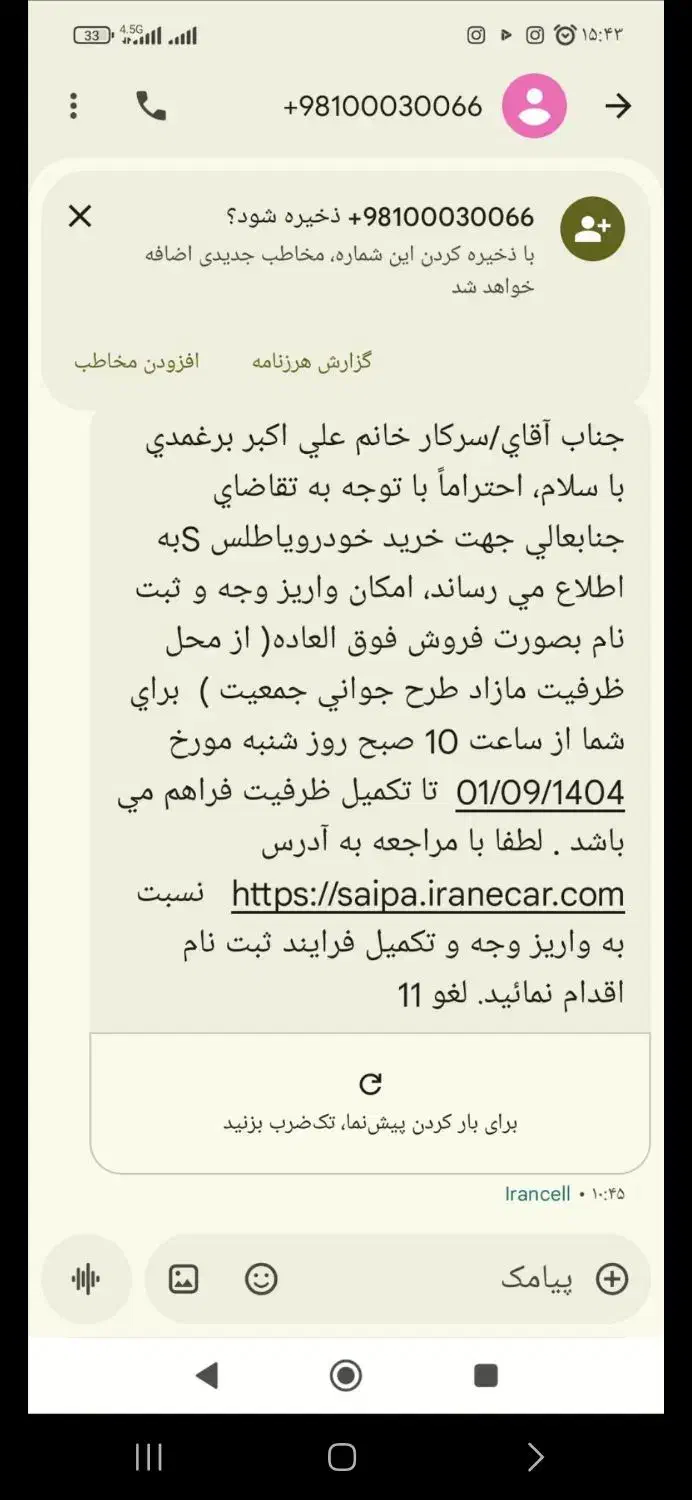Go back using the top arrow
This screenshot has height=1500, width=692.
pyautogui.click(x=619, y=106)
